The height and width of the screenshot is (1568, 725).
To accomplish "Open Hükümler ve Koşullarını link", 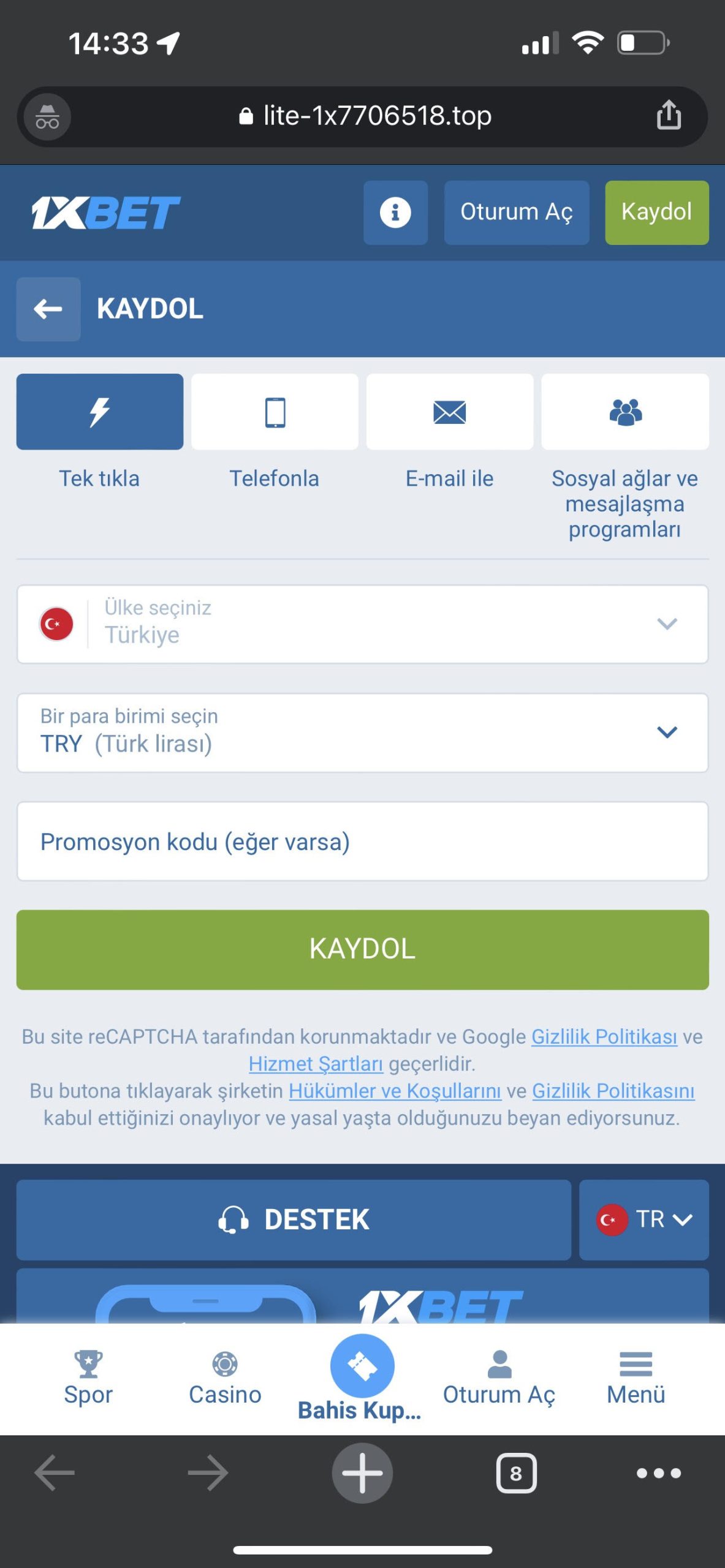I will [x=395, y=1091].
